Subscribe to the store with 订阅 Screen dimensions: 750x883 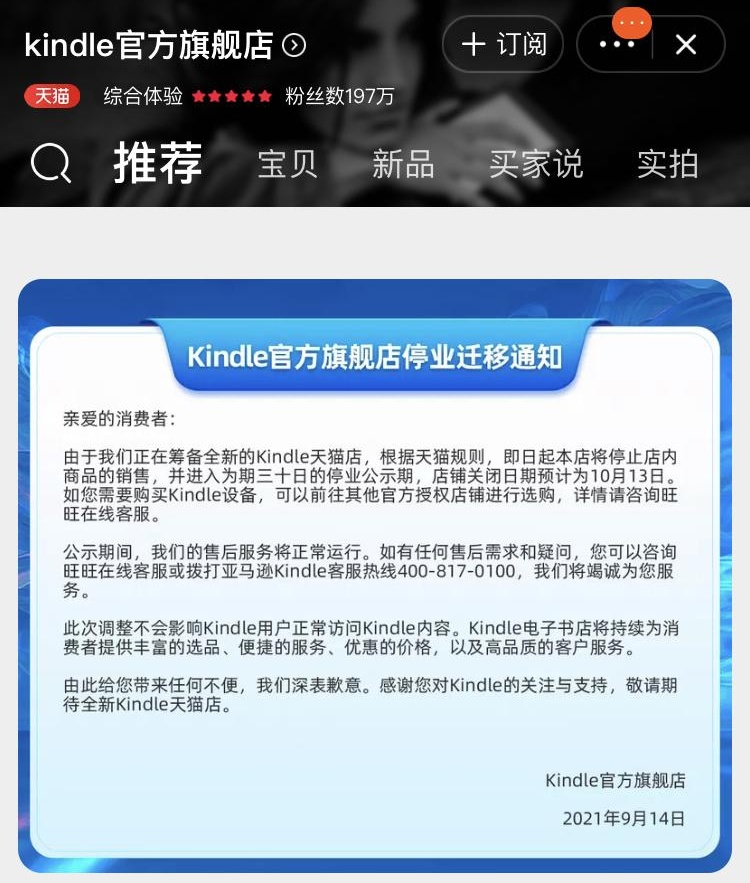coord(503,45)
